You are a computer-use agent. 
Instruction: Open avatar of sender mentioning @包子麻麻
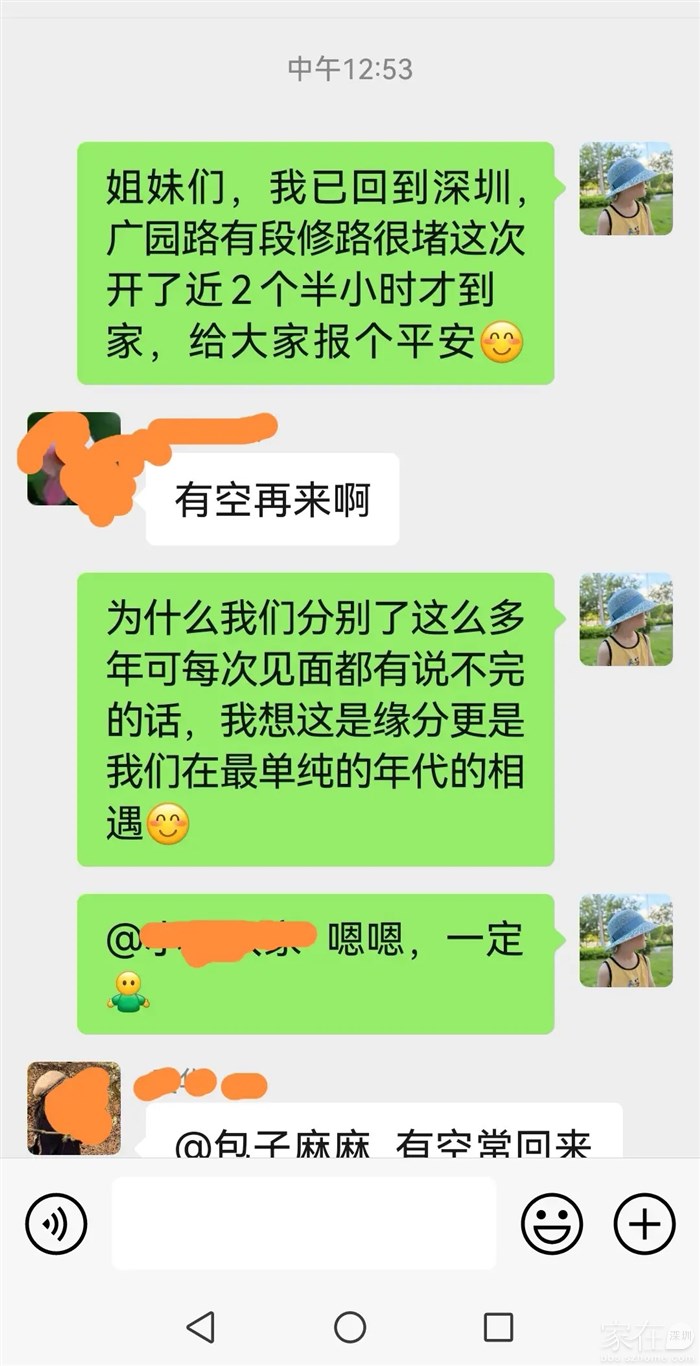click(74, 1108)
